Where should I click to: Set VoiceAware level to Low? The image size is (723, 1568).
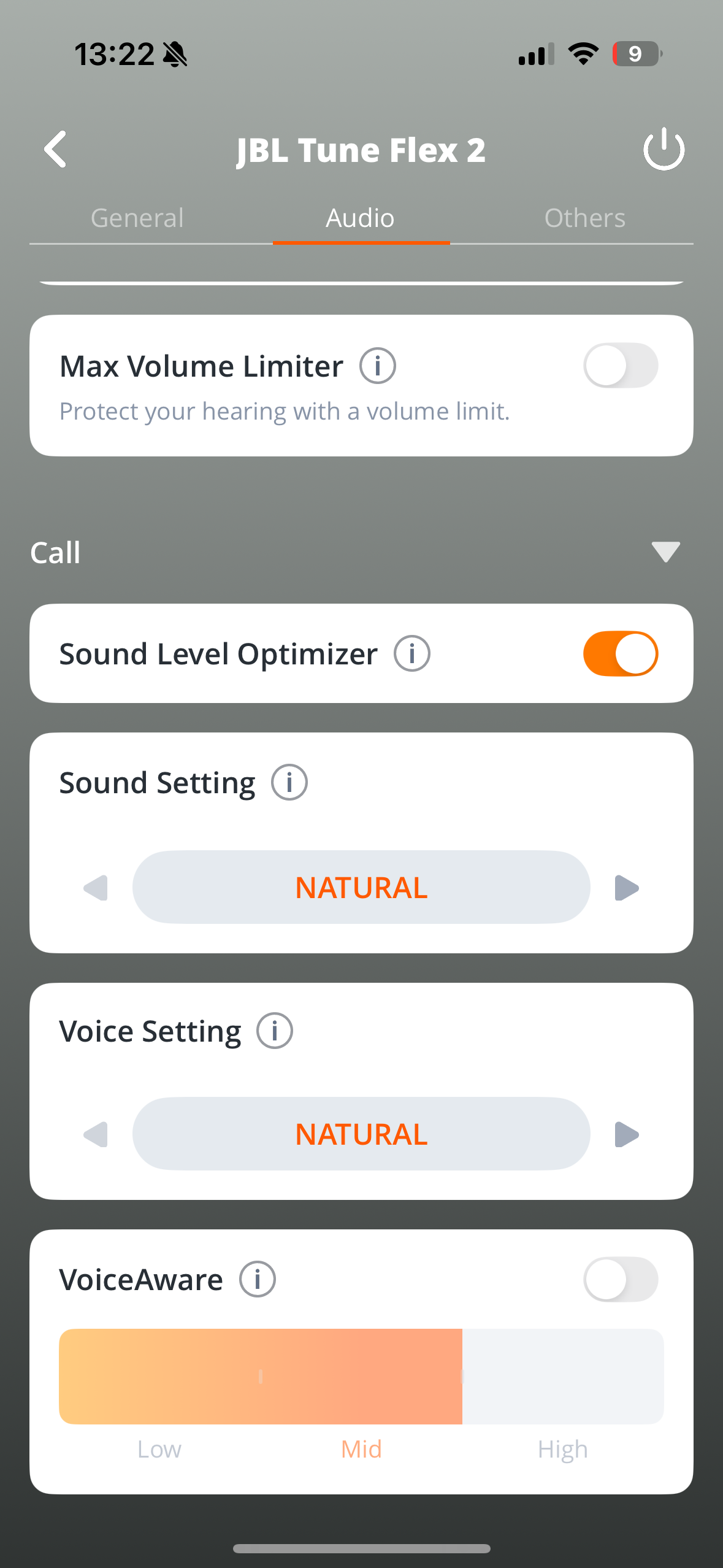[159, 1377]
